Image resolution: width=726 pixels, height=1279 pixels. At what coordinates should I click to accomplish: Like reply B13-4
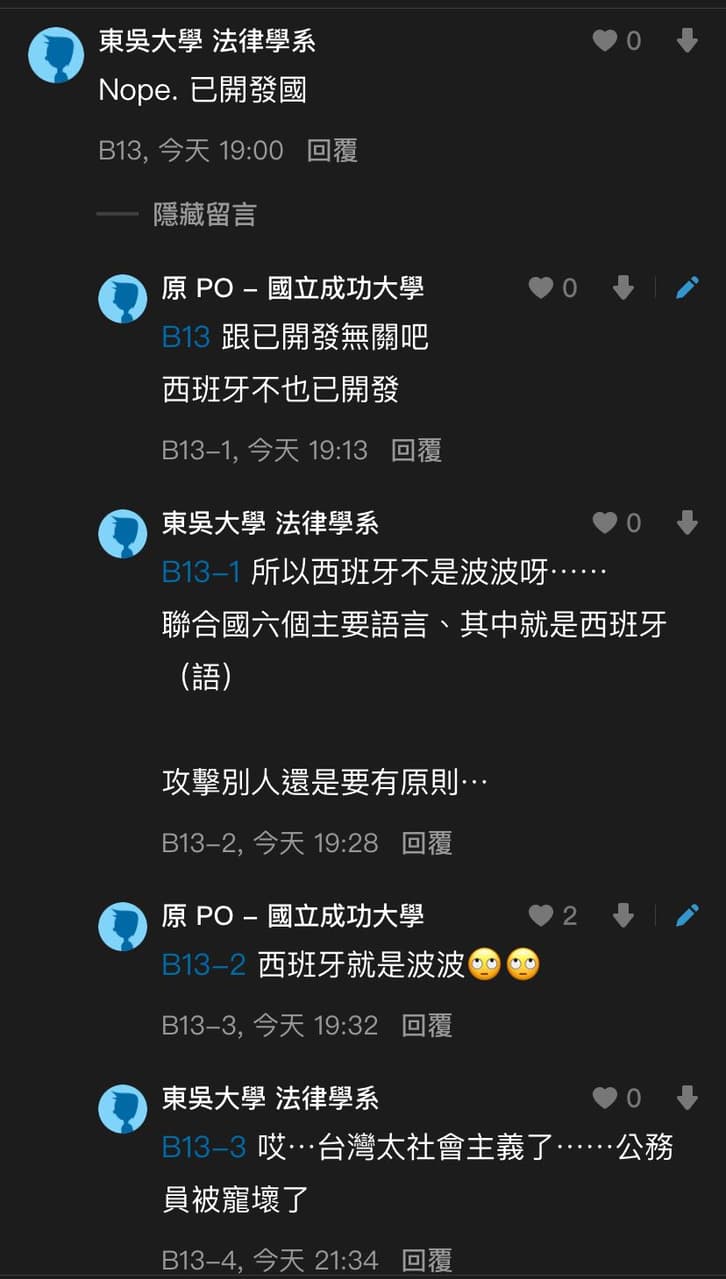(x=605, y=1098)
